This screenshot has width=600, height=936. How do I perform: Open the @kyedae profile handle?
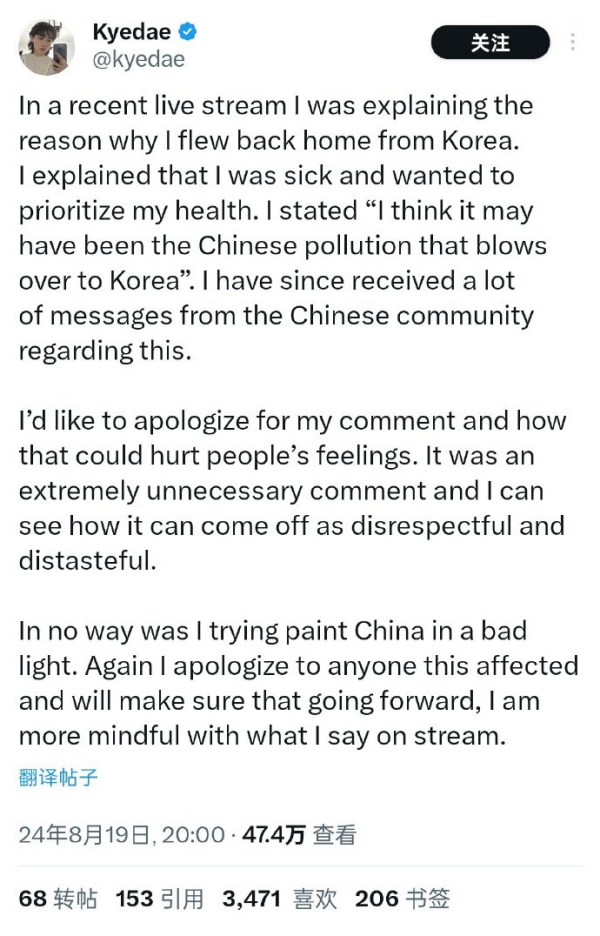[138, 60]
